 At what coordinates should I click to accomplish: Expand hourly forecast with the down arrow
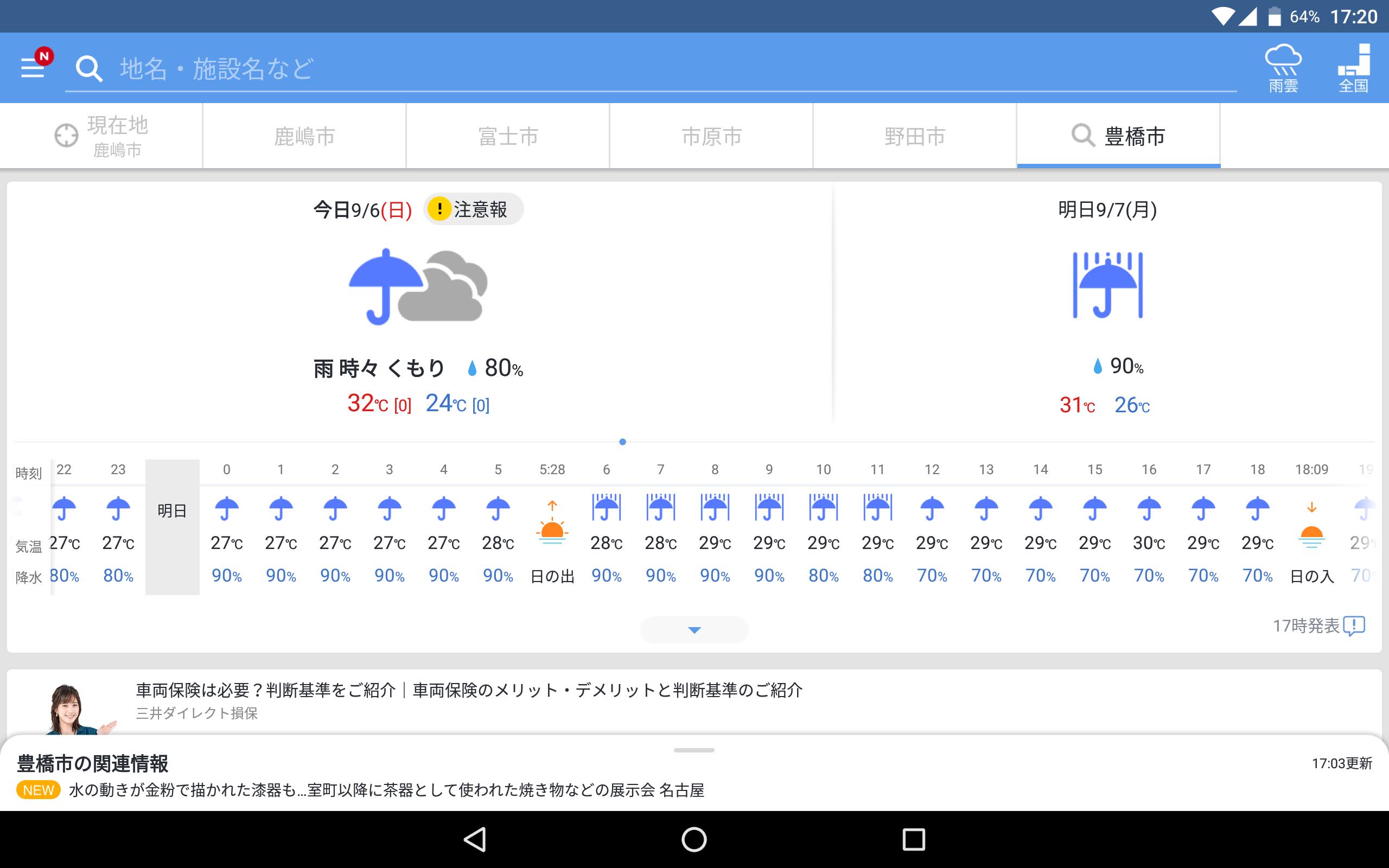click(694, 630)
